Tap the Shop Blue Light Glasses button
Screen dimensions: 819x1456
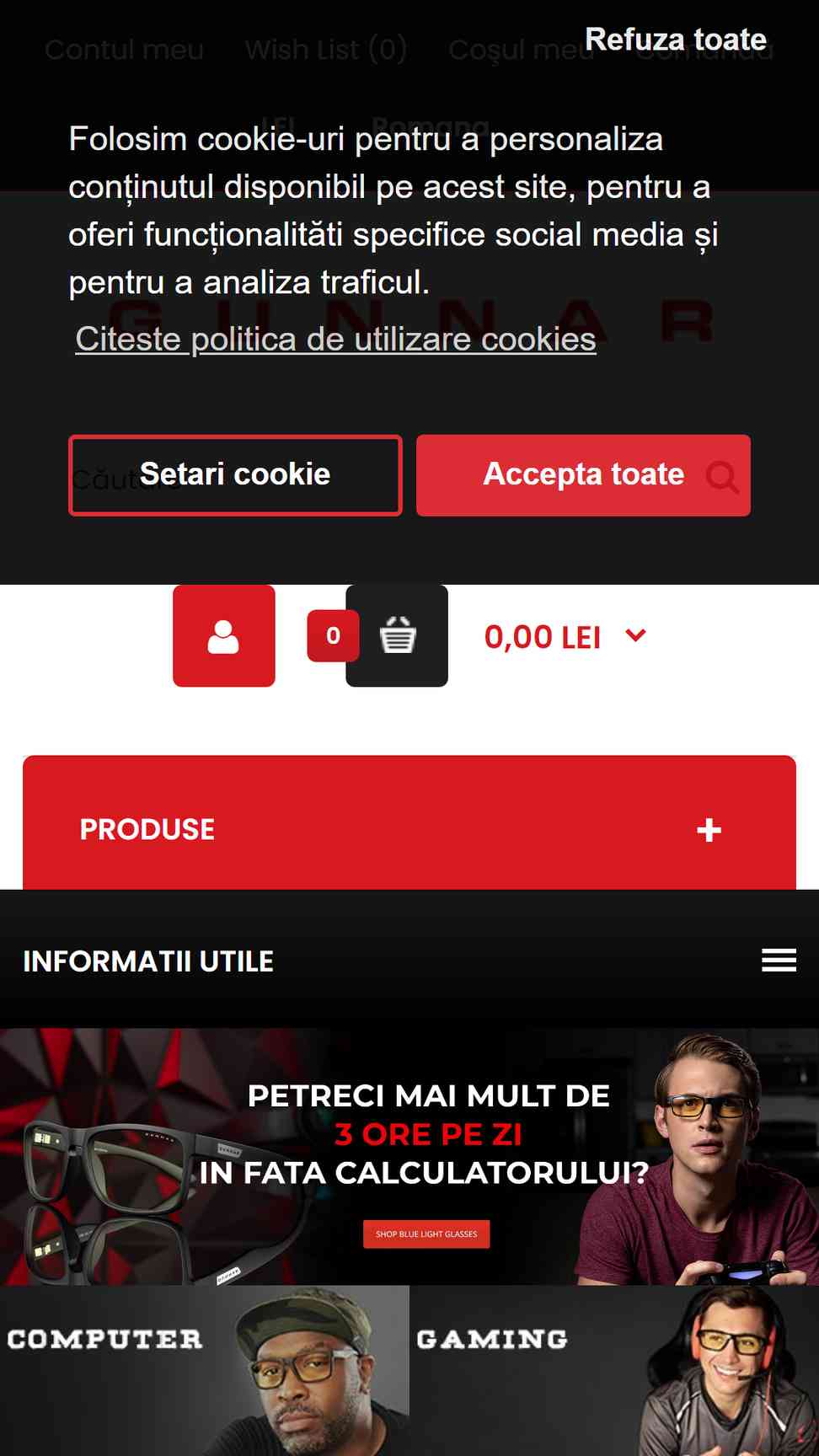[x=426, y=1234]
